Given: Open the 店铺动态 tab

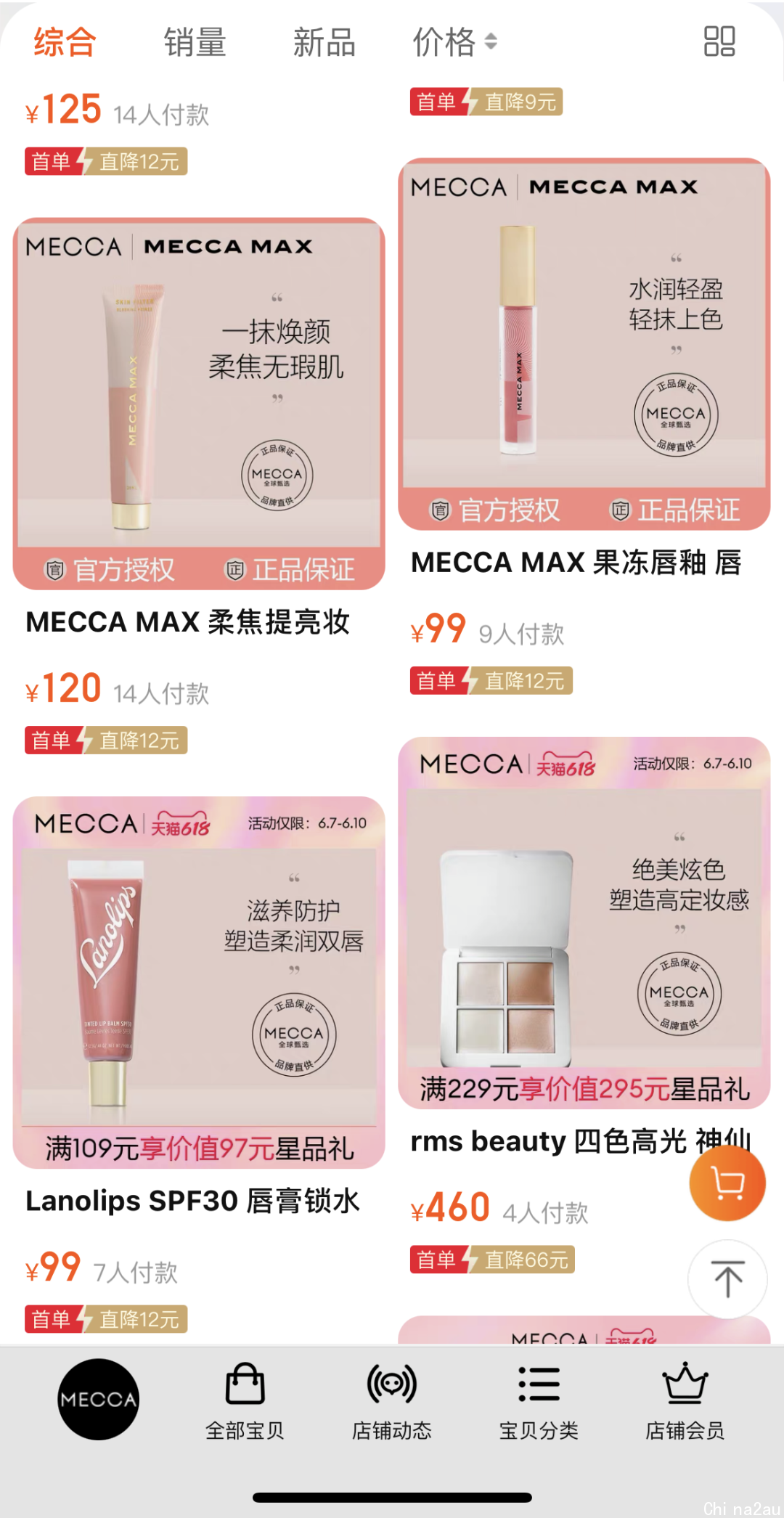Looking at the screenshot, I should pos(392,1401).
